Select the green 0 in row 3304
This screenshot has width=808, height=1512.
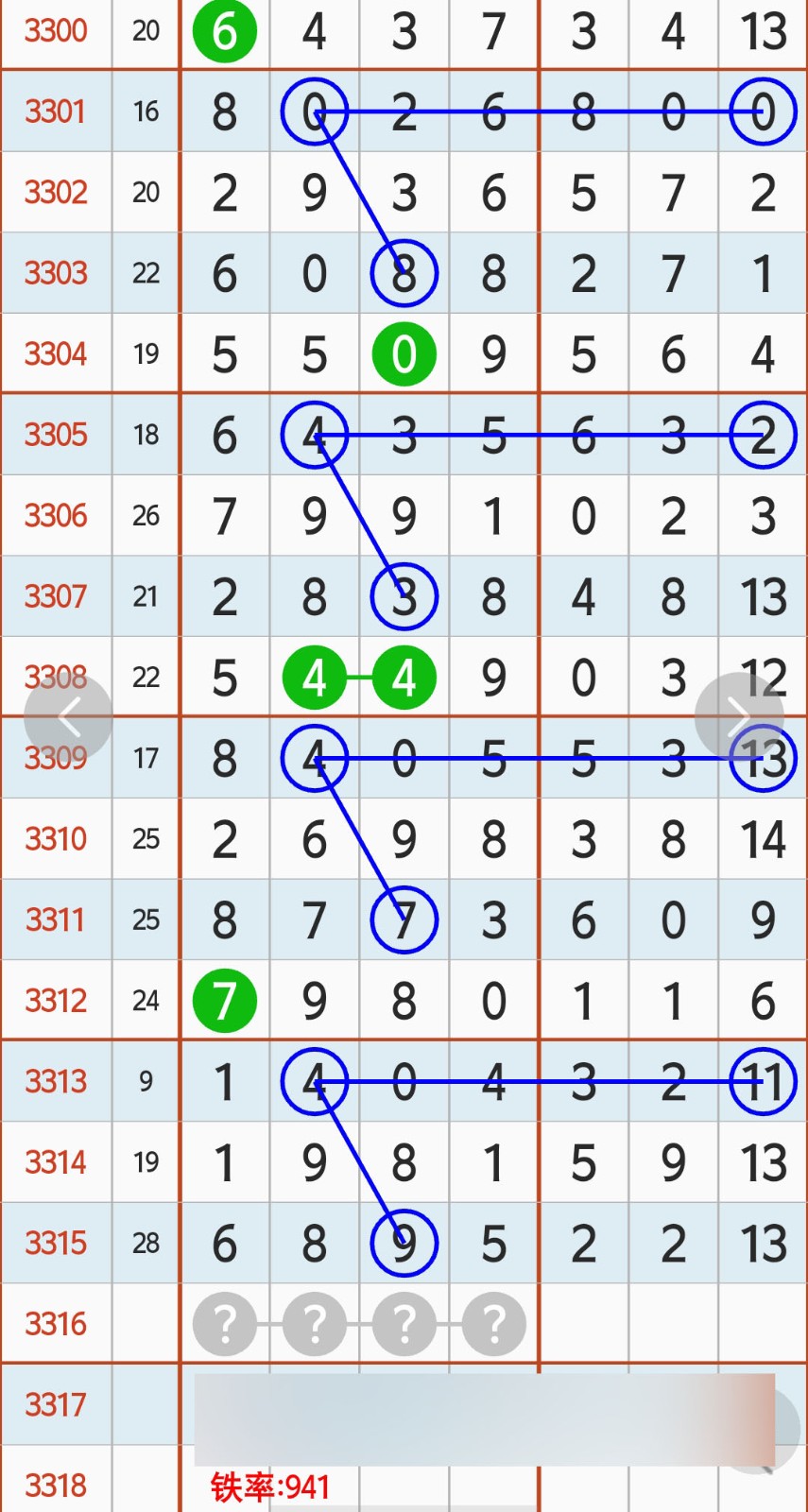click(404, 353)
